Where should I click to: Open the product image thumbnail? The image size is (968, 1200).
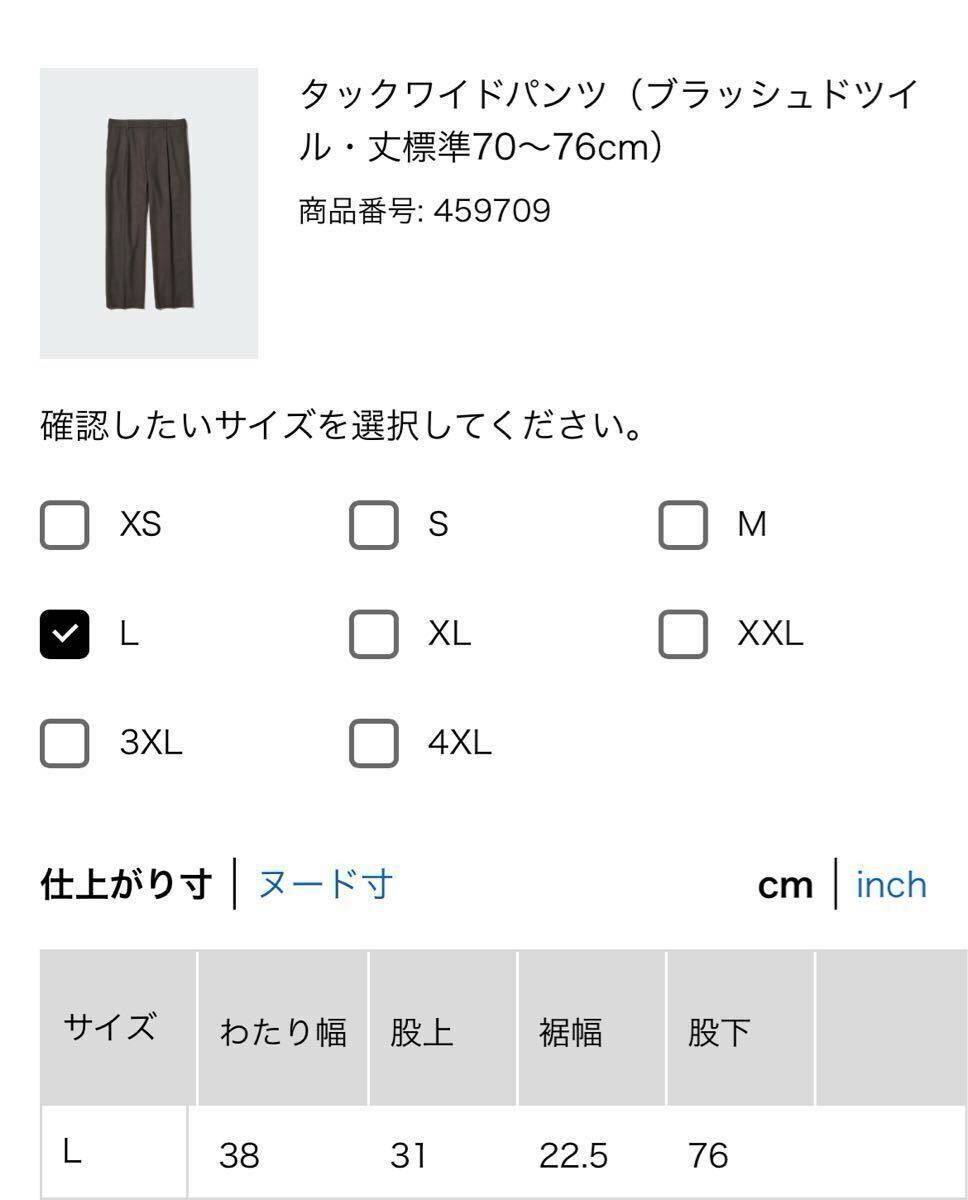point(148,212)
